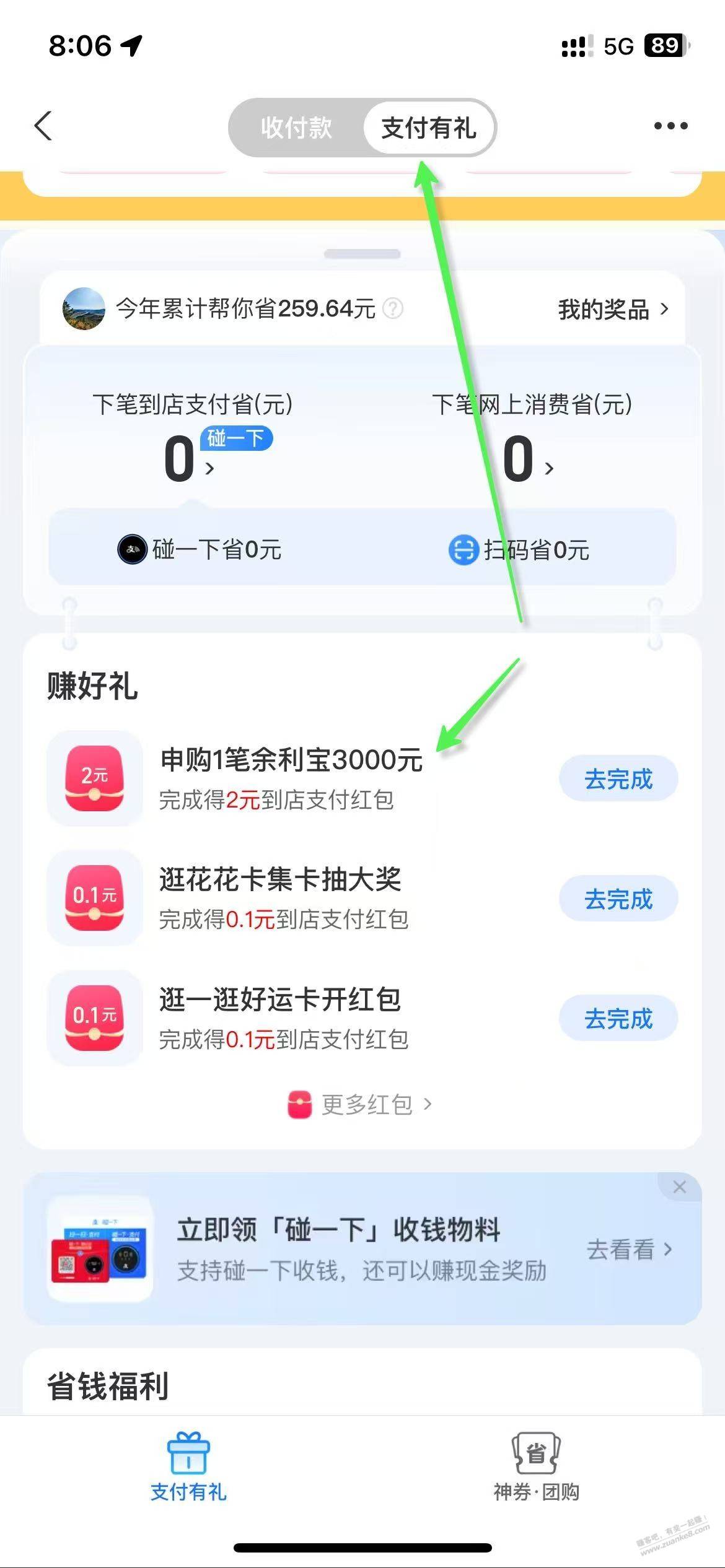Tap 去完成 for 申购1笔余利宝3000元

618,779
